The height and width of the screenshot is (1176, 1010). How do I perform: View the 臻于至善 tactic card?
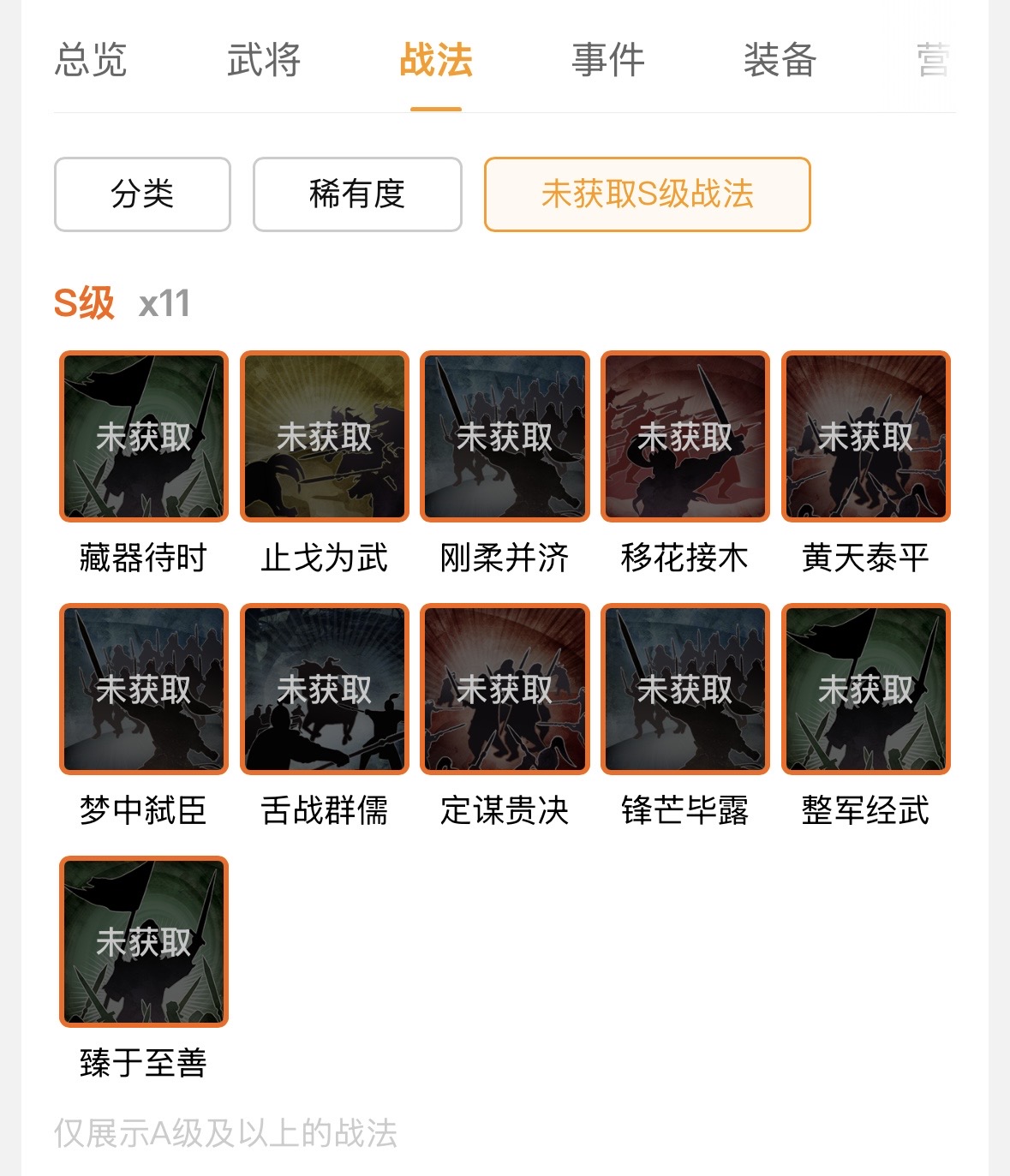144,941
